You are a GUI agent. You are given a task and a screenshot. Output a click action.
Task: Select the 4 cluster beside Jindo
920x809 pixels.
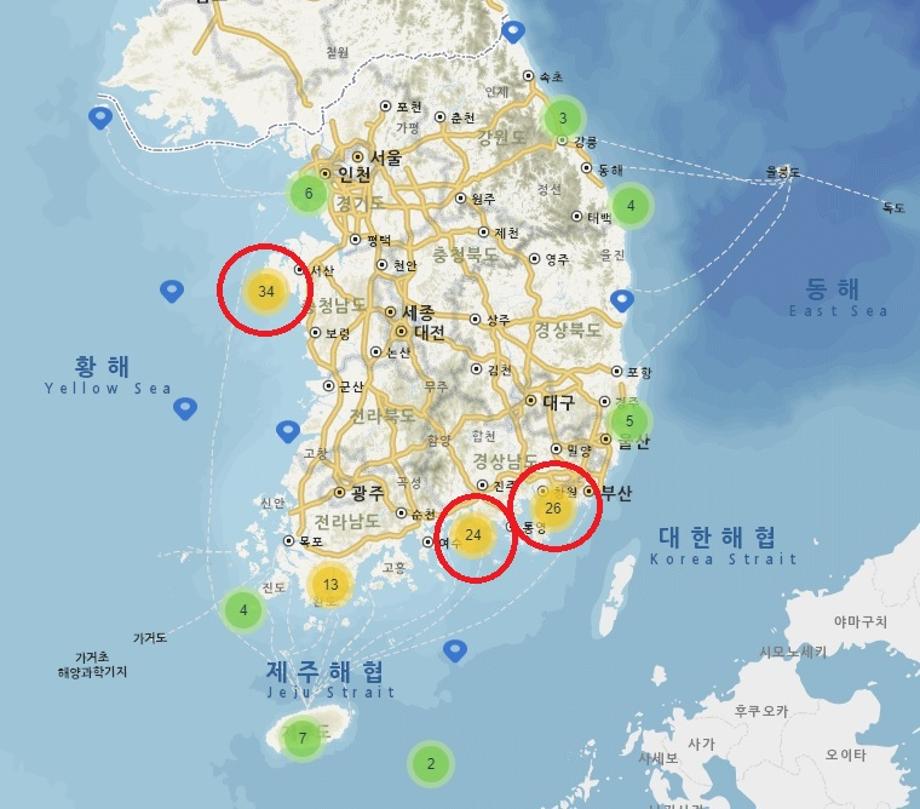pos(243,609)
